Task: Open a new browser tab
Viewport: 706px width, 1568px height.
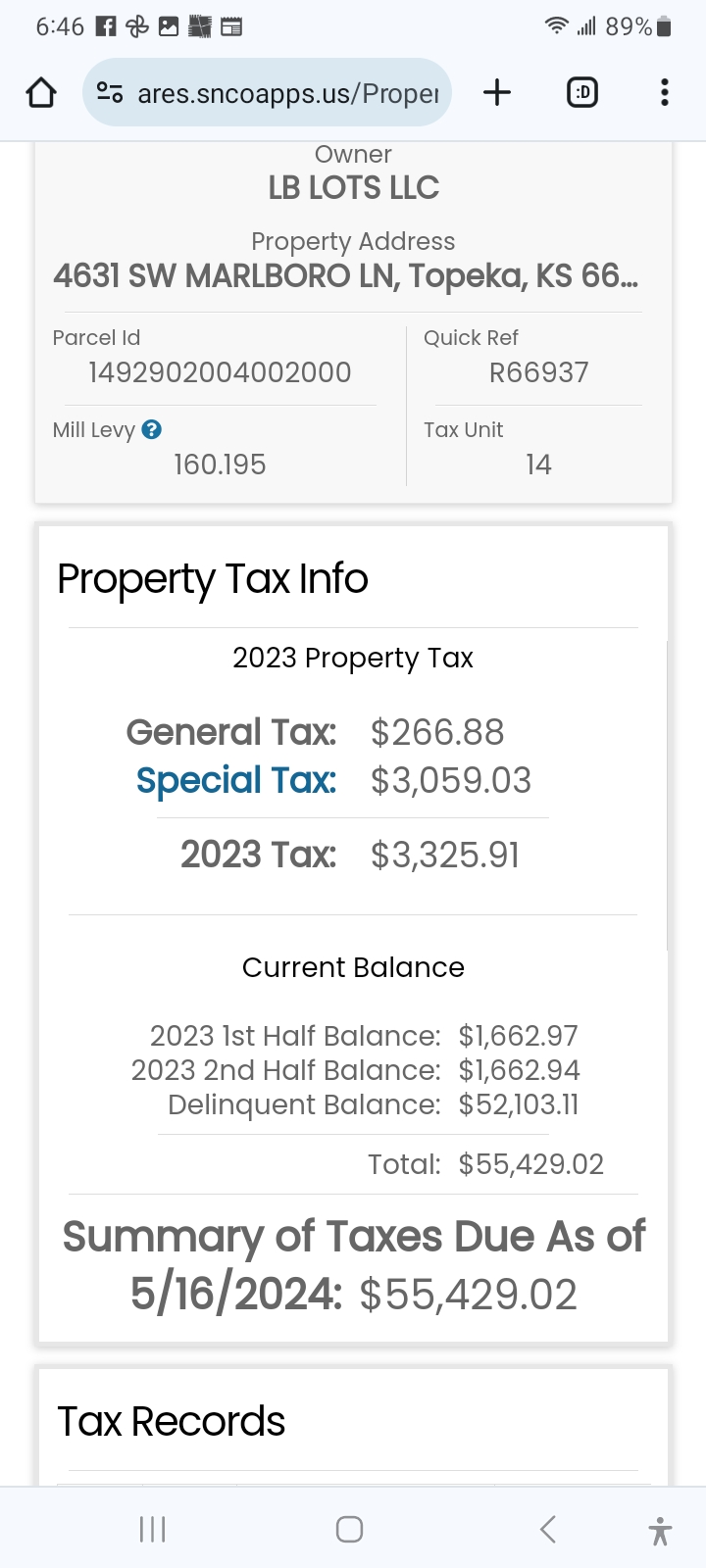Action: coord(497,92)
